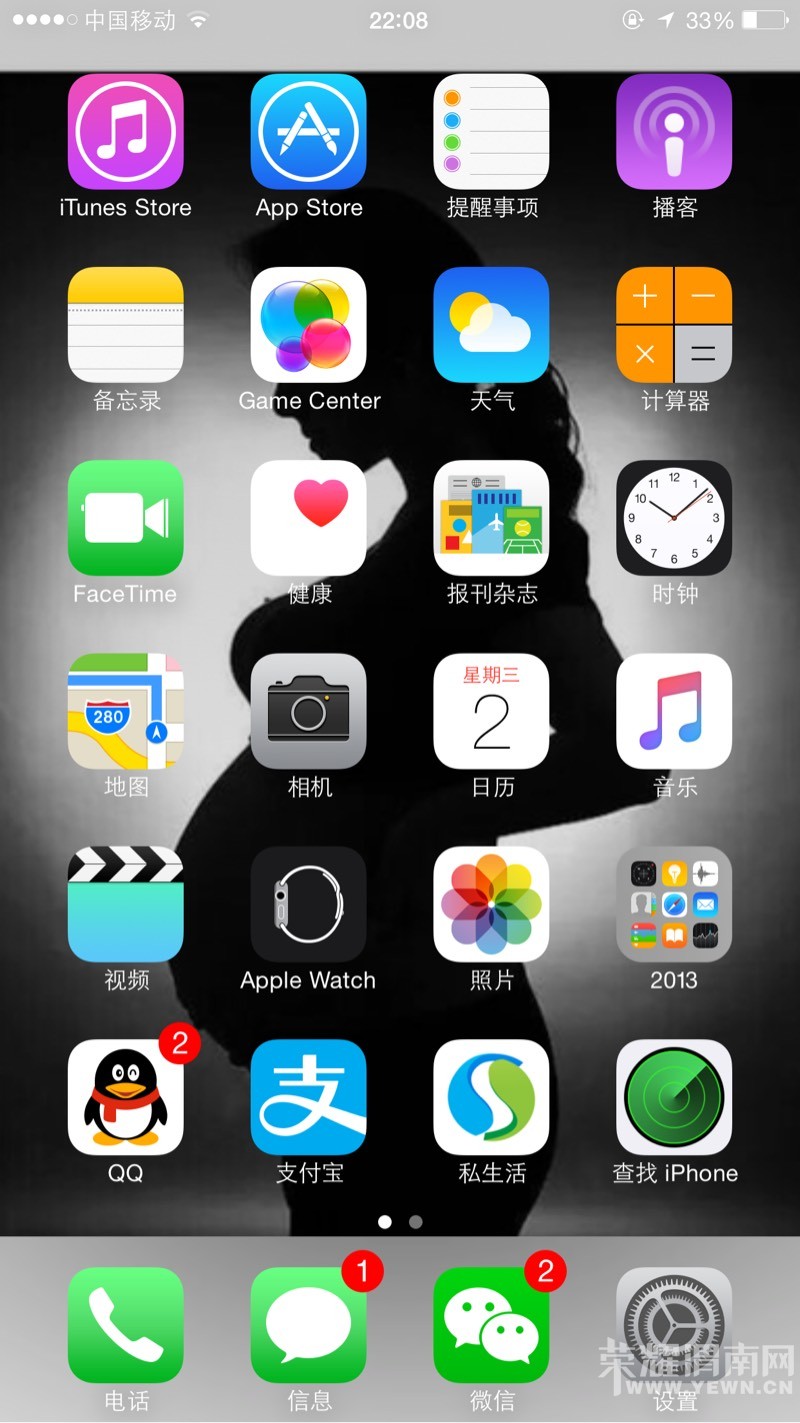This screenshot has width=800, height=1423.
Task: Open the 计算器 calculator
Action: [674, 324]
